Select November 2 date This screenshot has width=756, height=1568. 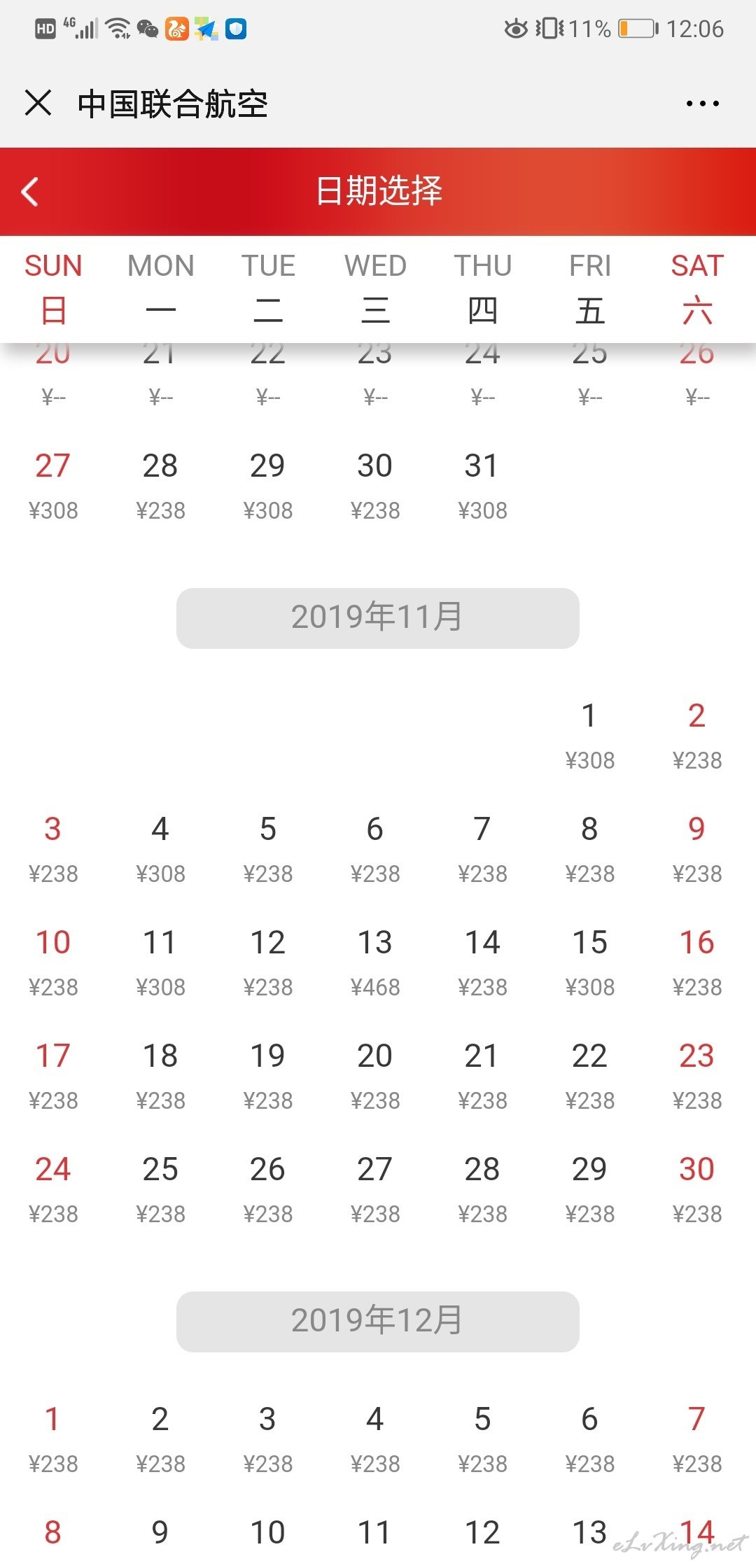point(696,736)
